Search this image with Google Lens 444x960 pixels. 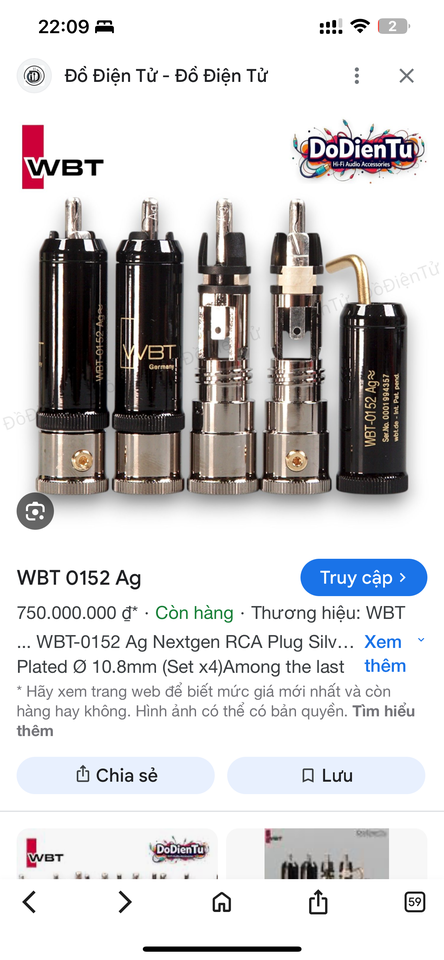35,511
